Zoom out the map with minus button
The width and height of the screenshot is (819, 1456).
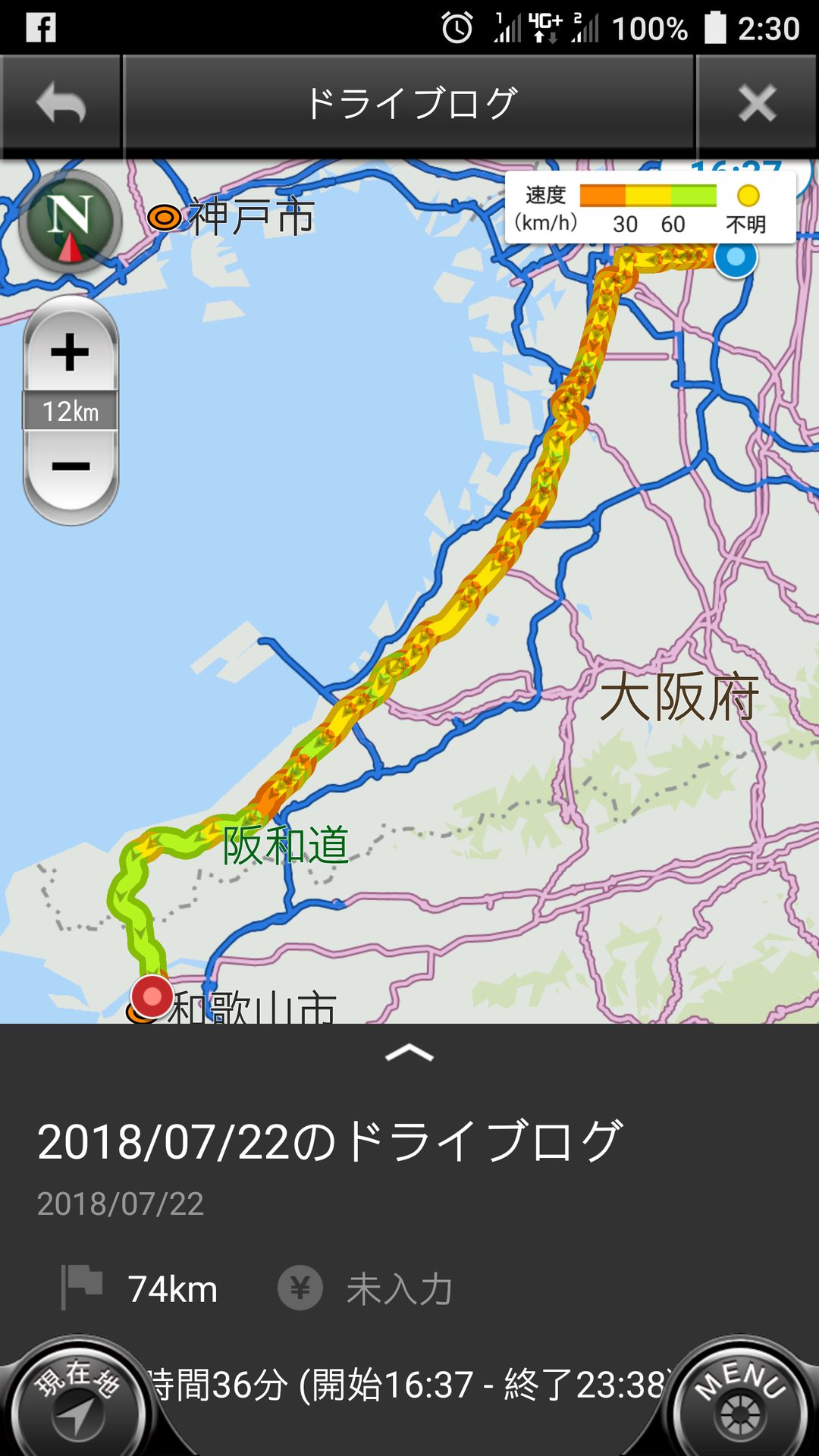(x=71, y=466)
